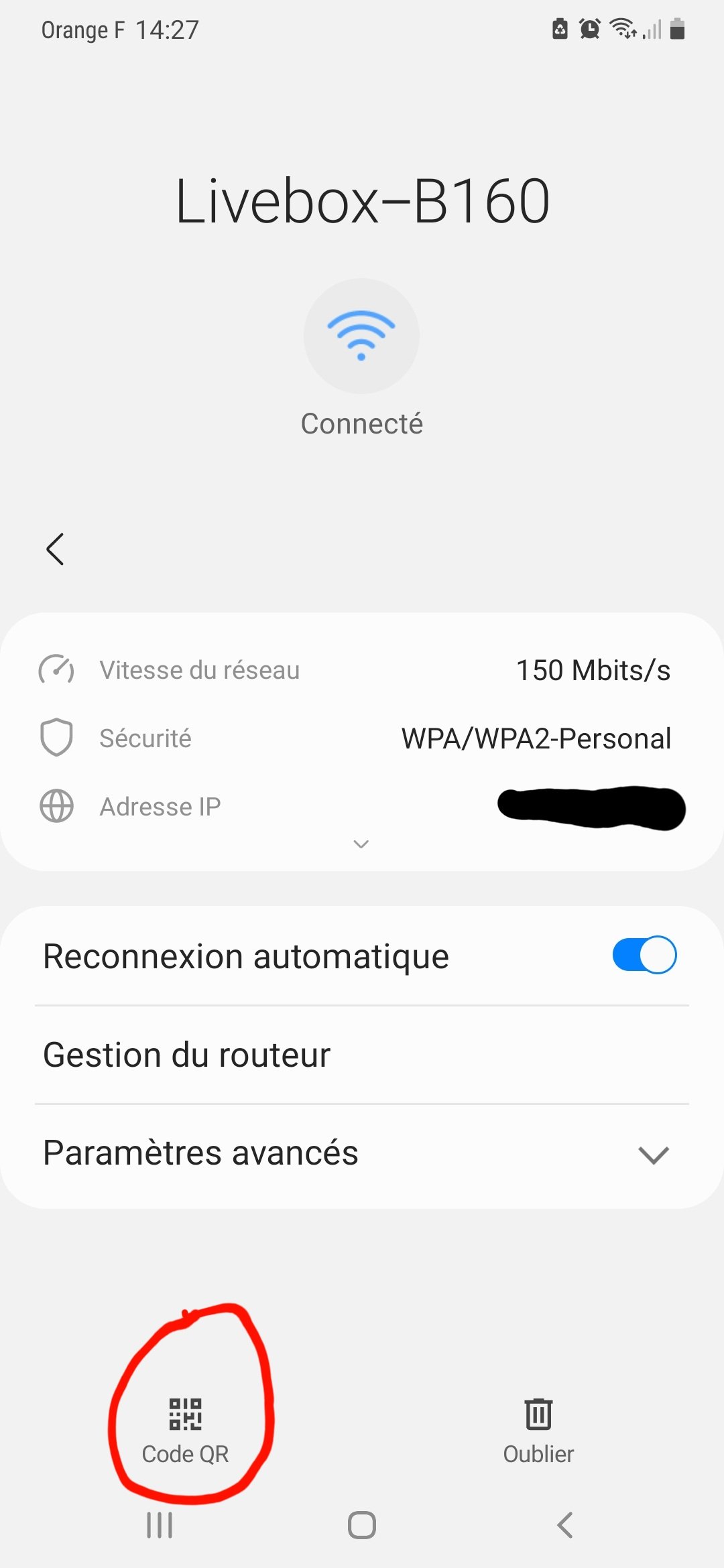Open recent apps from navigation bar
The width and height of the screenshot is (724, 1568).
coord(160,1525)
